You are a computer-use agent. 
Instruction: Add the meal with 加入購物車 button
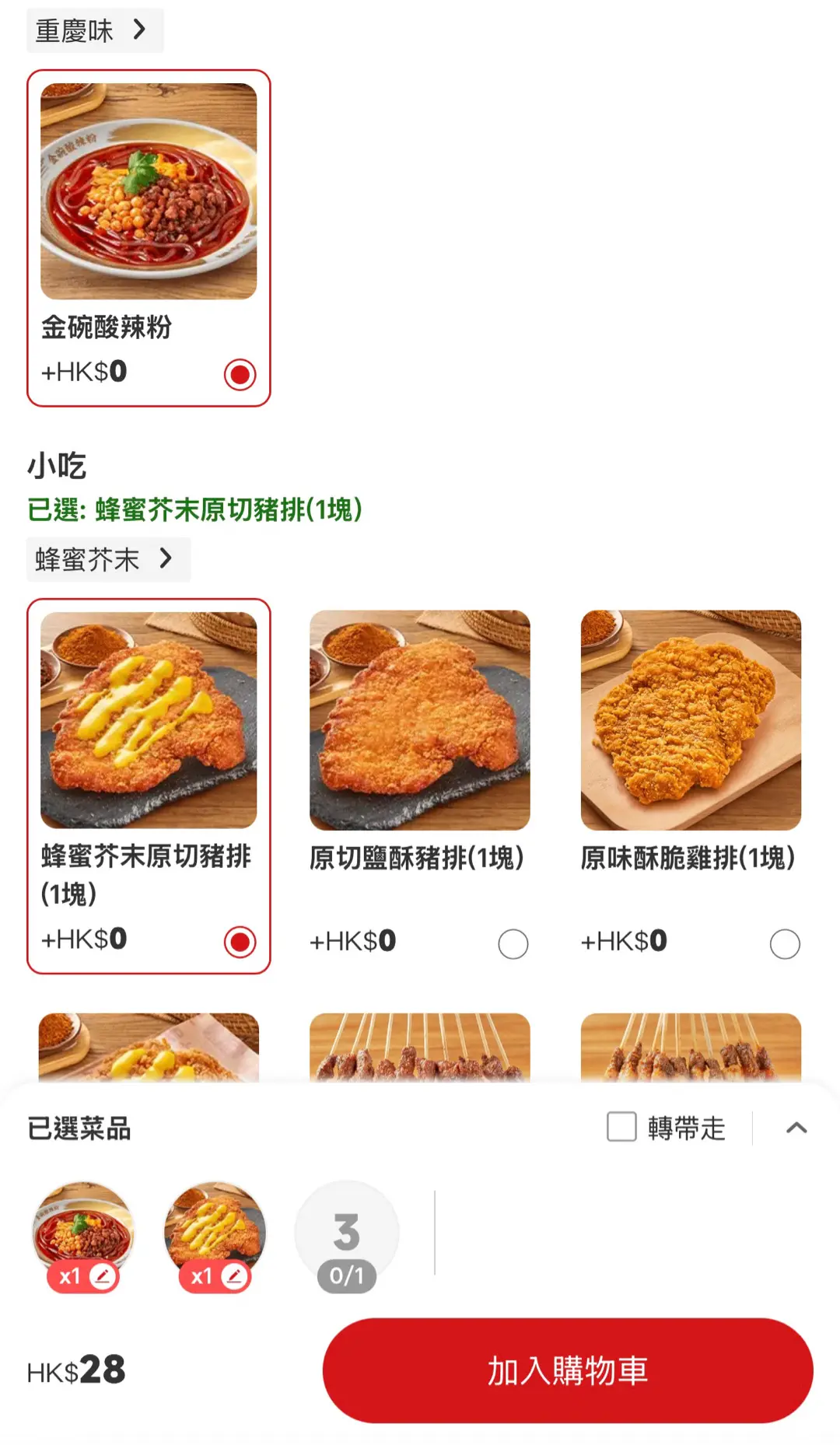pos(568,1370)
